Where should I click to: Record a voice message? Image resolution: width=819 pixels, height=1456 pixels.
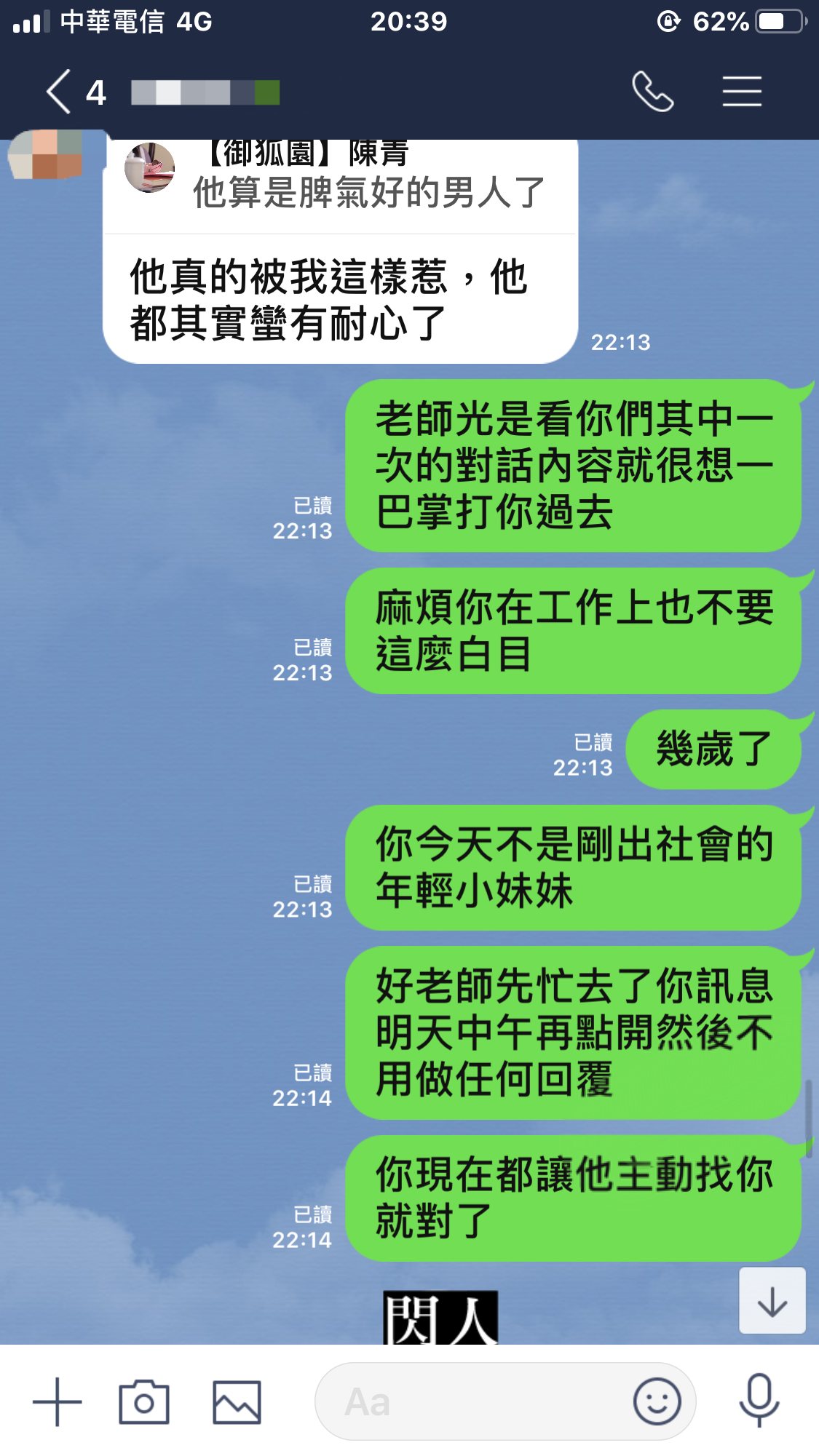pos(759,1401)
